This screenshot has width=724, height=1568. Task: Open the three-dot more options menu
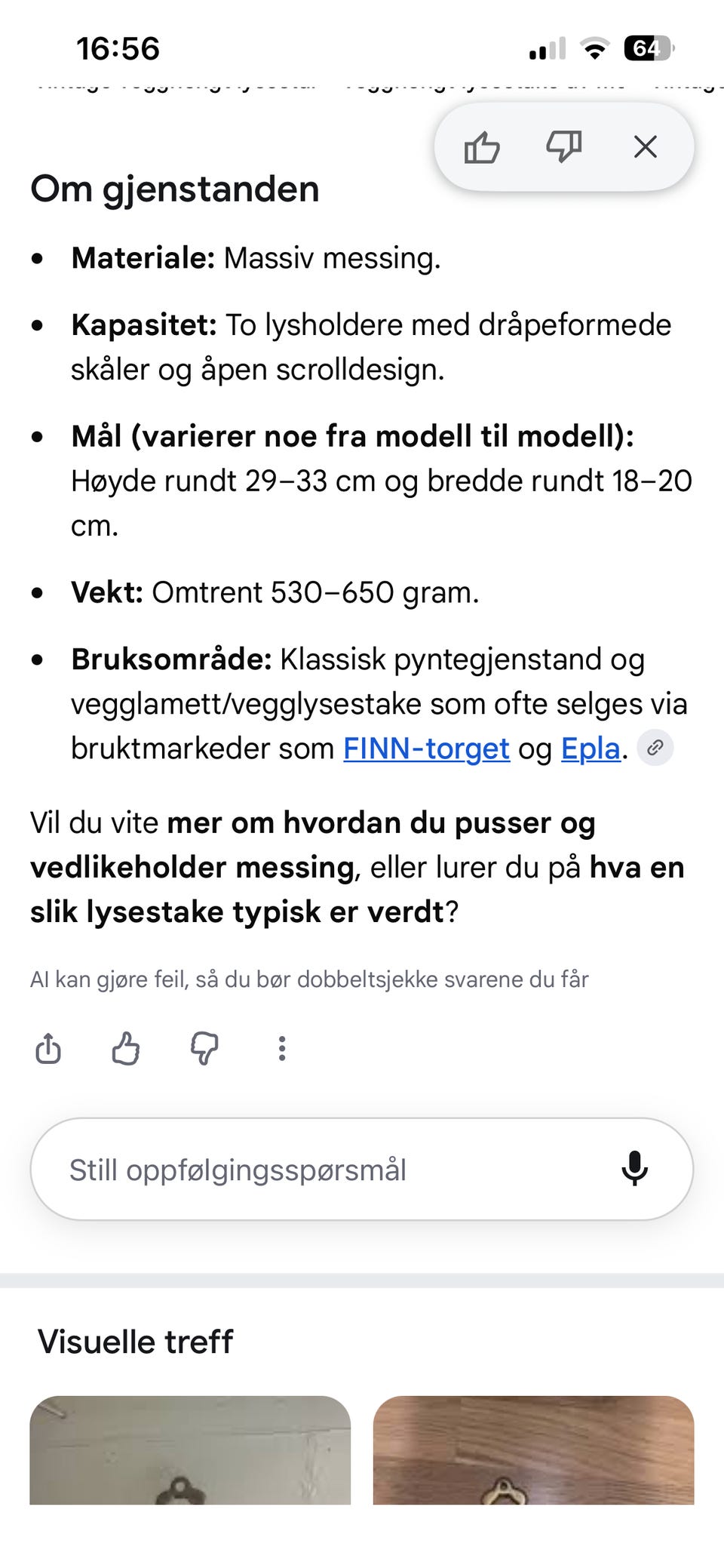pos(282,1048)
